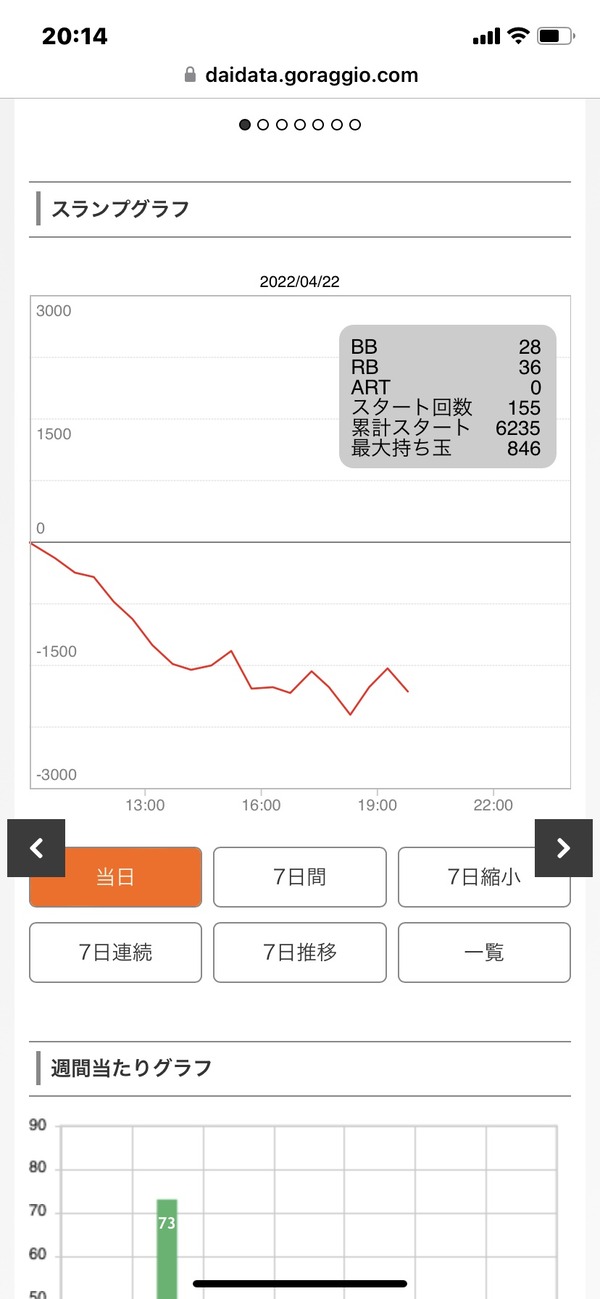Show the 7日推移 graph
Image resolution: width=600 pixels, height=1299 pixels.
[300, 952]
